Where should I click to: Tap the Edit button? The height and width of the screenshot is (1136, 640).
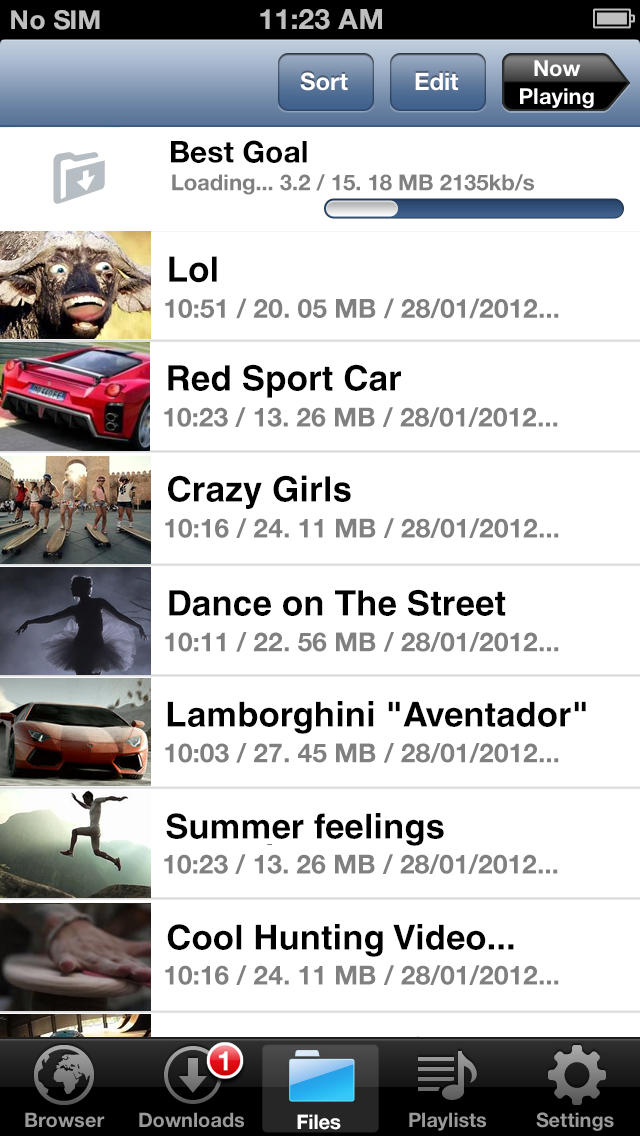437,82
